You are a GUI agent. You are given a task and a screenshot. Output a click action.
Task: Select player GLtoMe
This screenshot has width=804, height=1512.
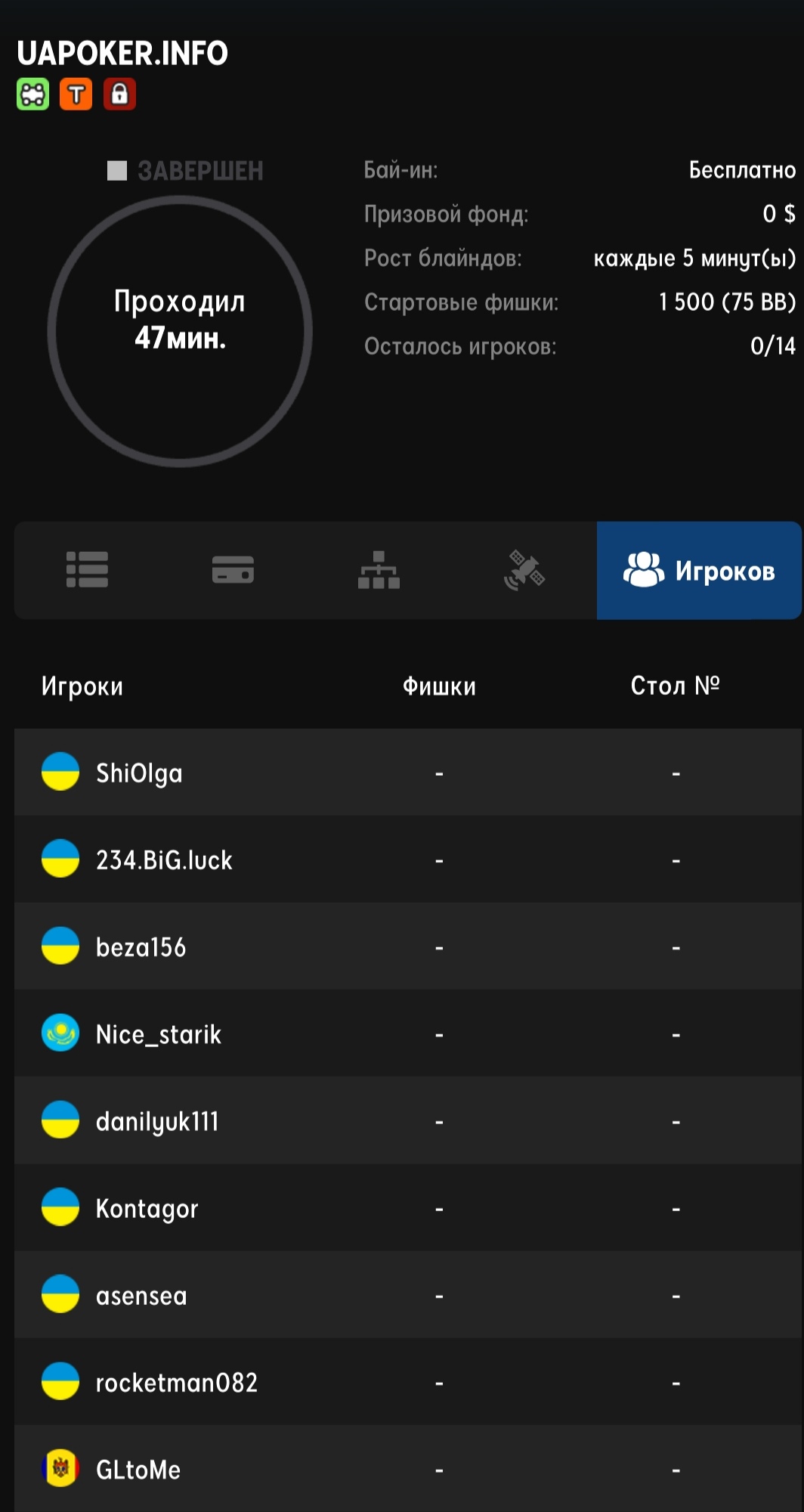pos(408,1469)
